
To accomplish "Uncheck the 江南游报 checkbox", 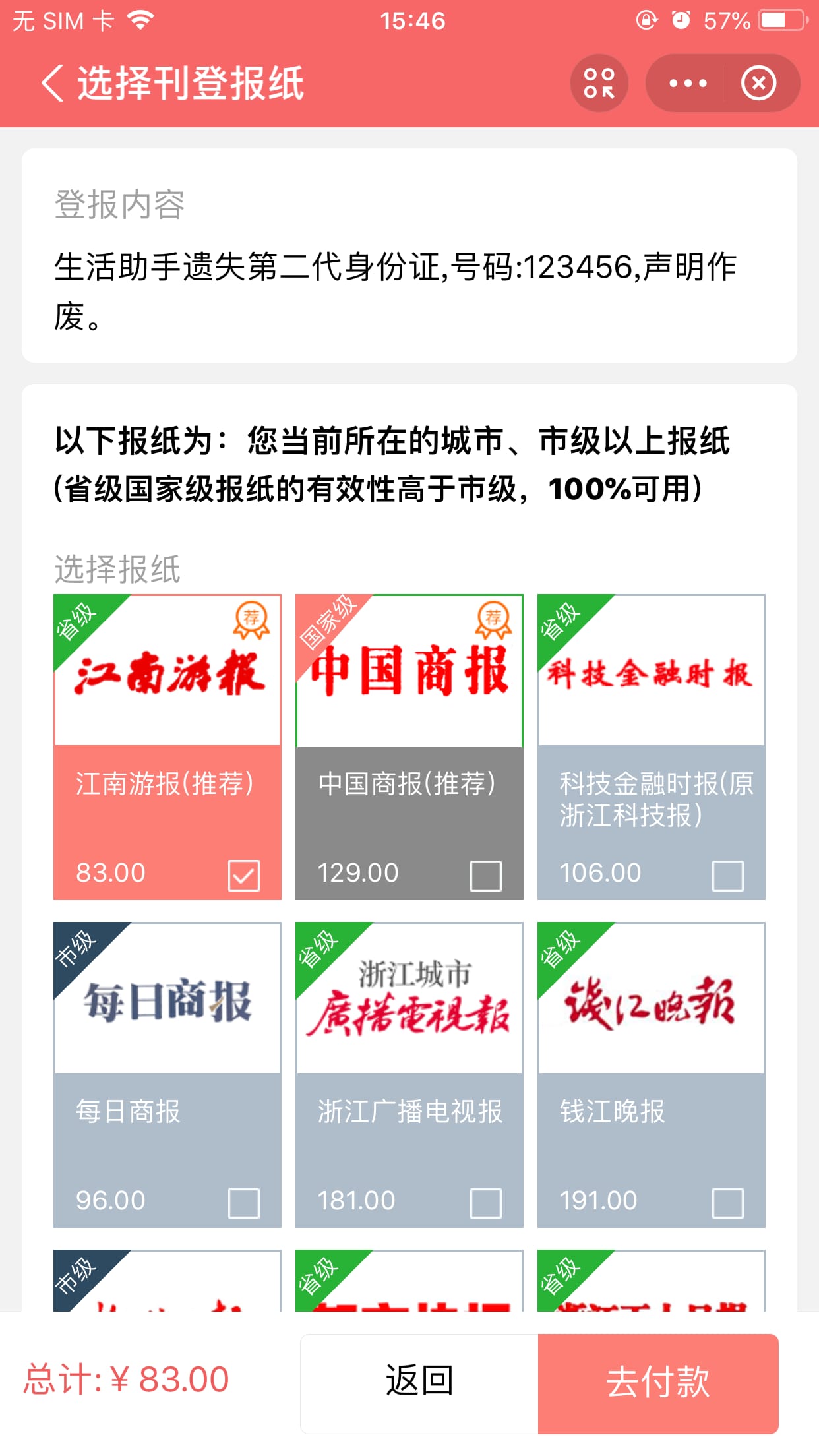I will point(244,876).
